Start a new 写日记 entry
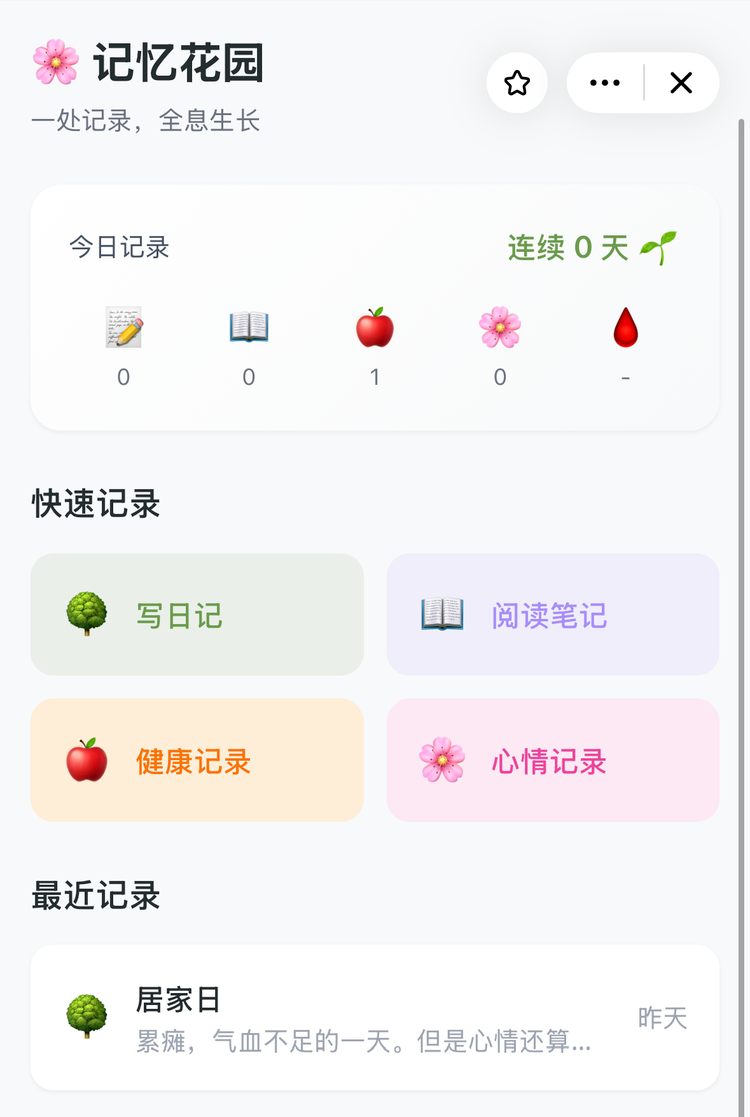The image size is (750, 1117). pyautogui.click(x=197, y=615)
